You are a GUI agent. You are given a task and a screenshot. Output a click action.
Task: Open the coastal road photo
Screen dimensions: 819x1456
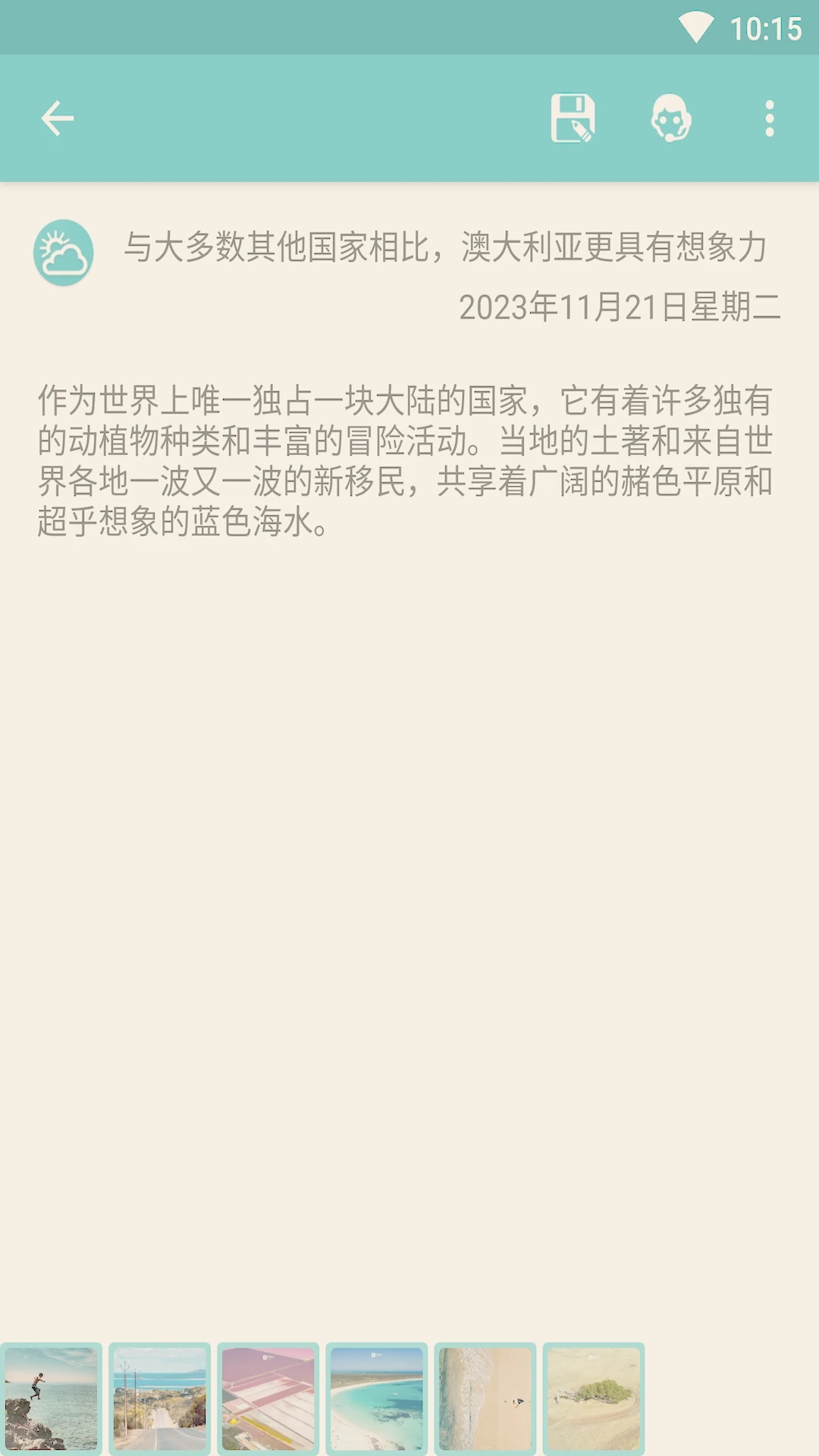(160, 1398)
